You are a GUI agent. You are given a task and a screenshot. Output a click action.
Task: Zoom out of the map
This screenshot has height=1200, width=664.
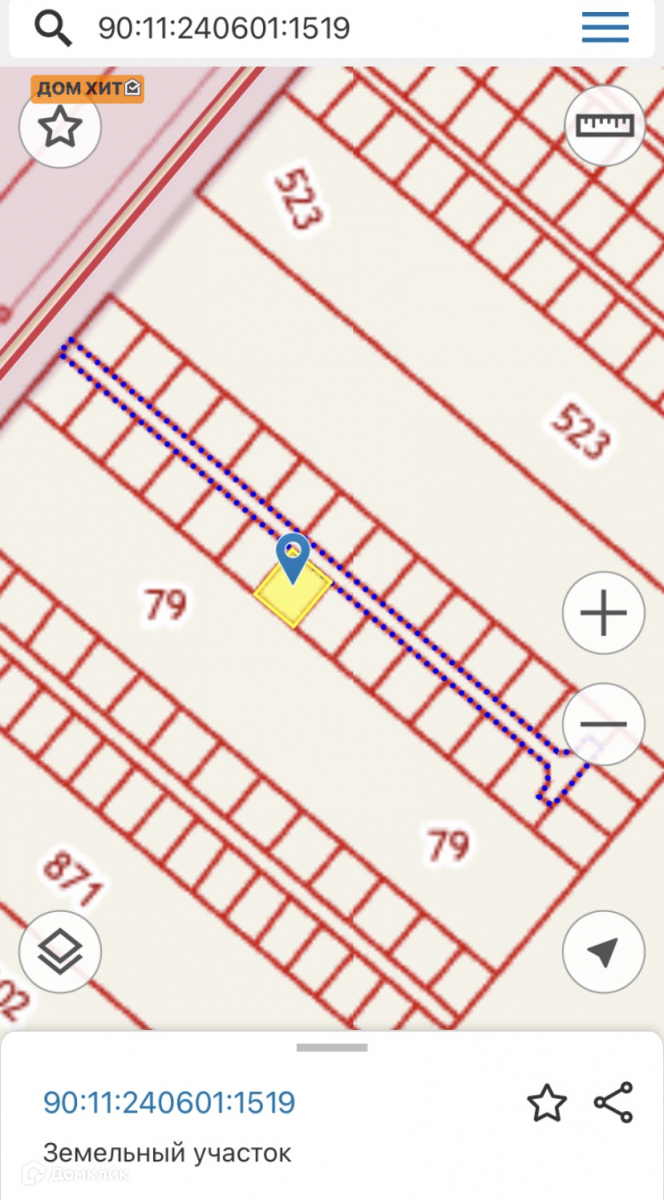coord(602,724)
